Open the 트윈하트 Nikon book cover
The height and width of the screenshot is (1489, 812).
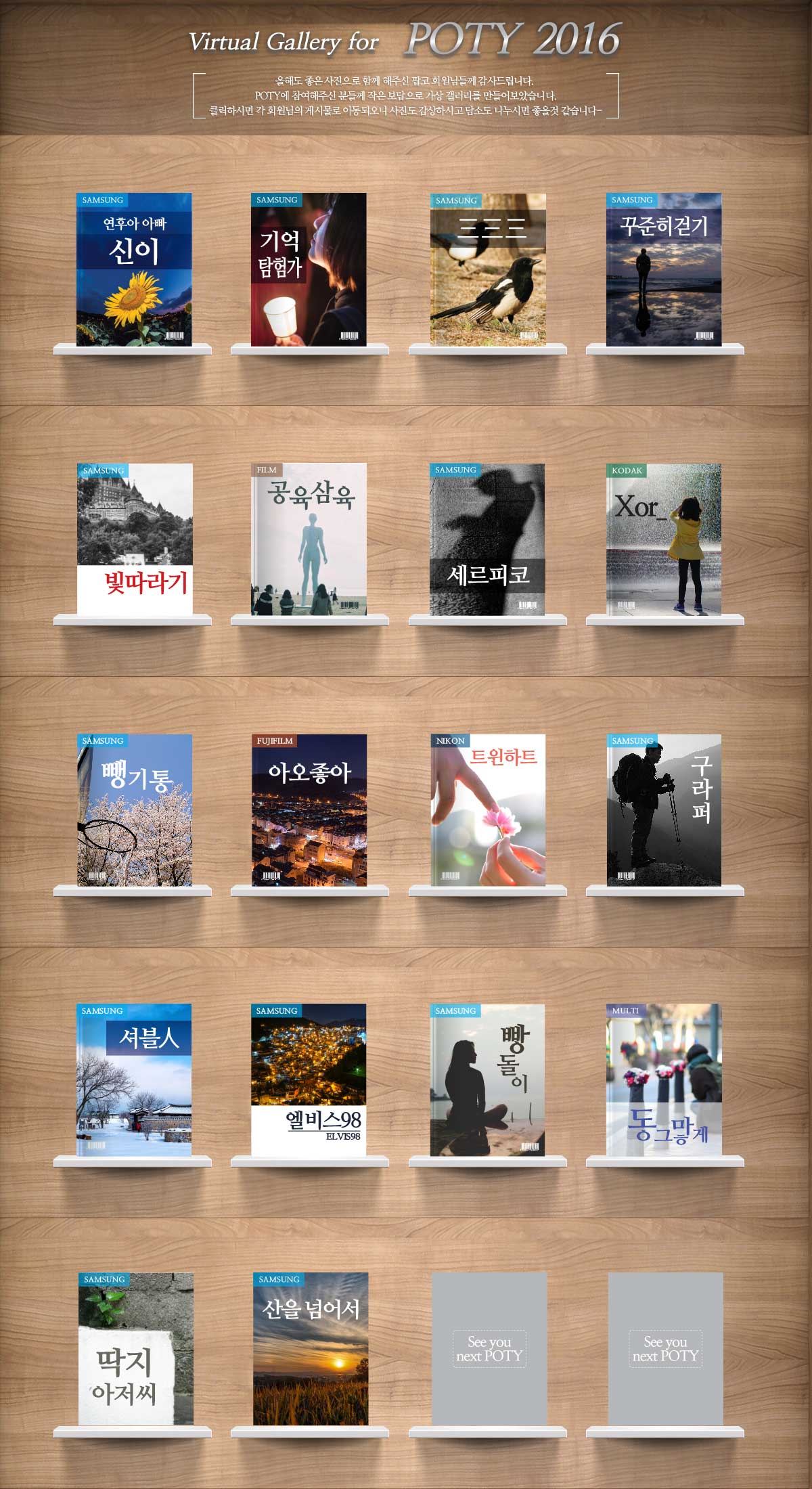tap(488, 810)
